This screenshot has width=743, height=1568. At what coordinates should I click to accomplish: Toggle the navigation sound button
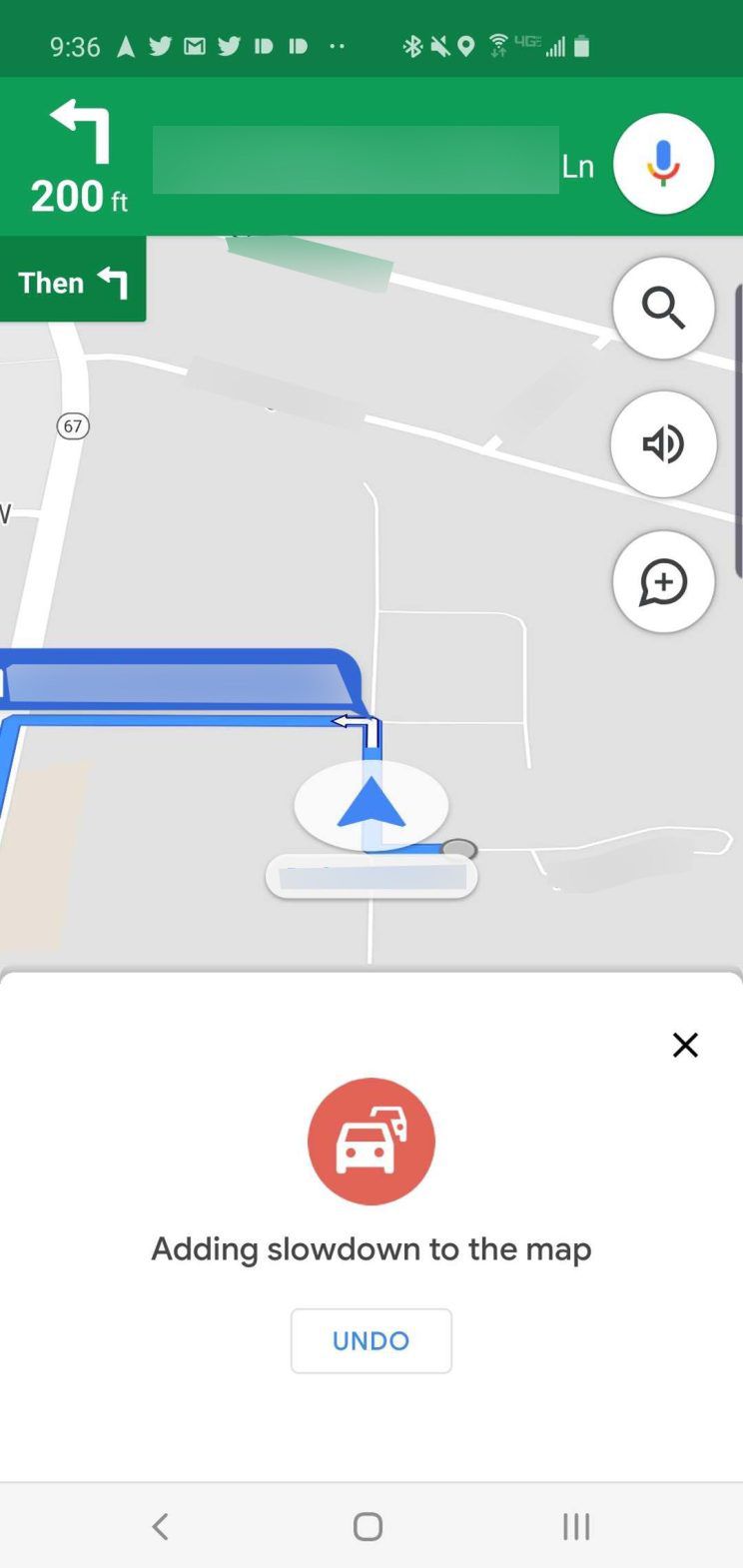(x=663, y=444)
